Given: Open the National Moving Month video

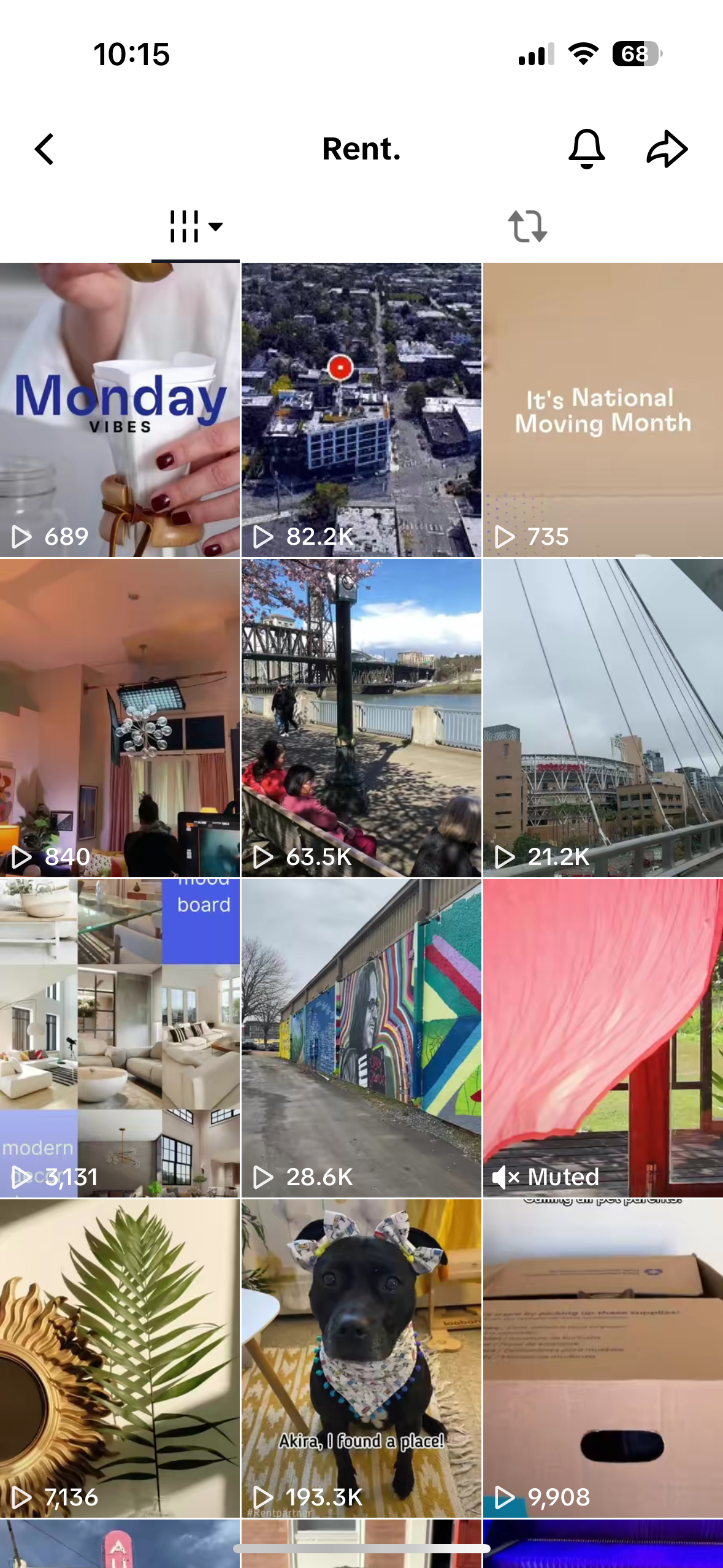Looking at the screenshot, I should pos(603,410).
